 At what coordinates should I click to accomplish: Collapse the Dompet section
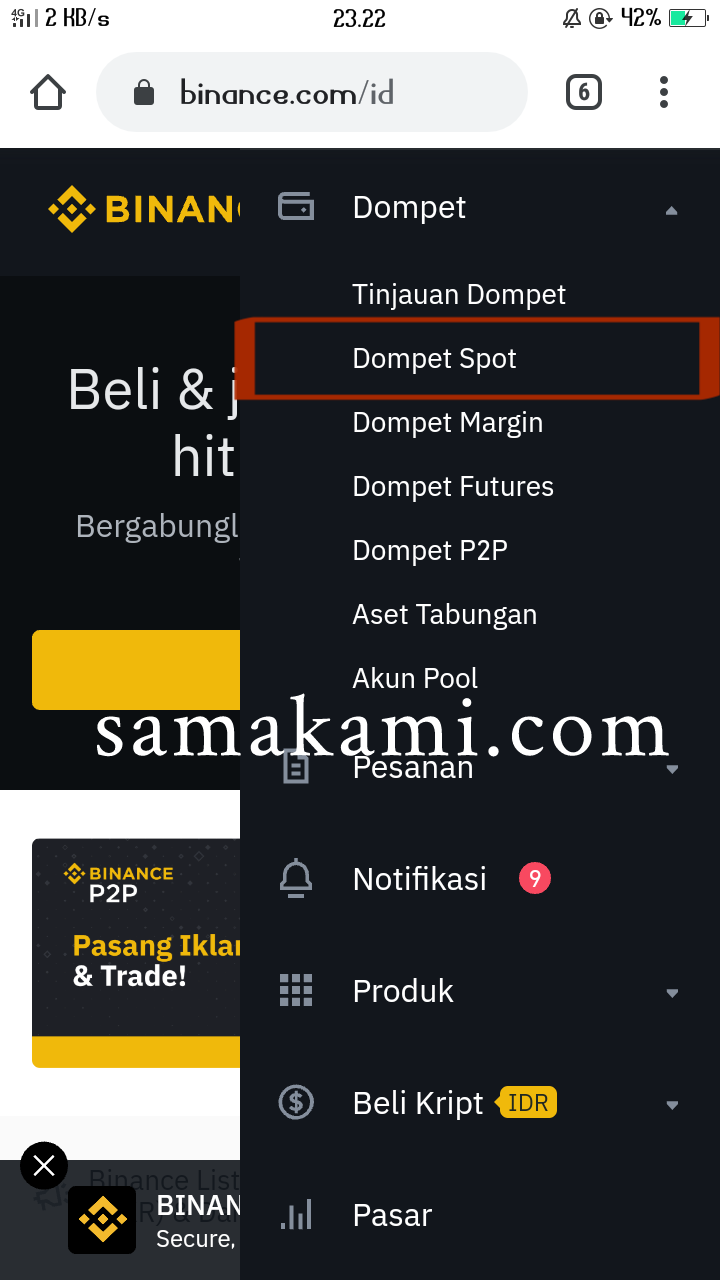pos(480,207)
